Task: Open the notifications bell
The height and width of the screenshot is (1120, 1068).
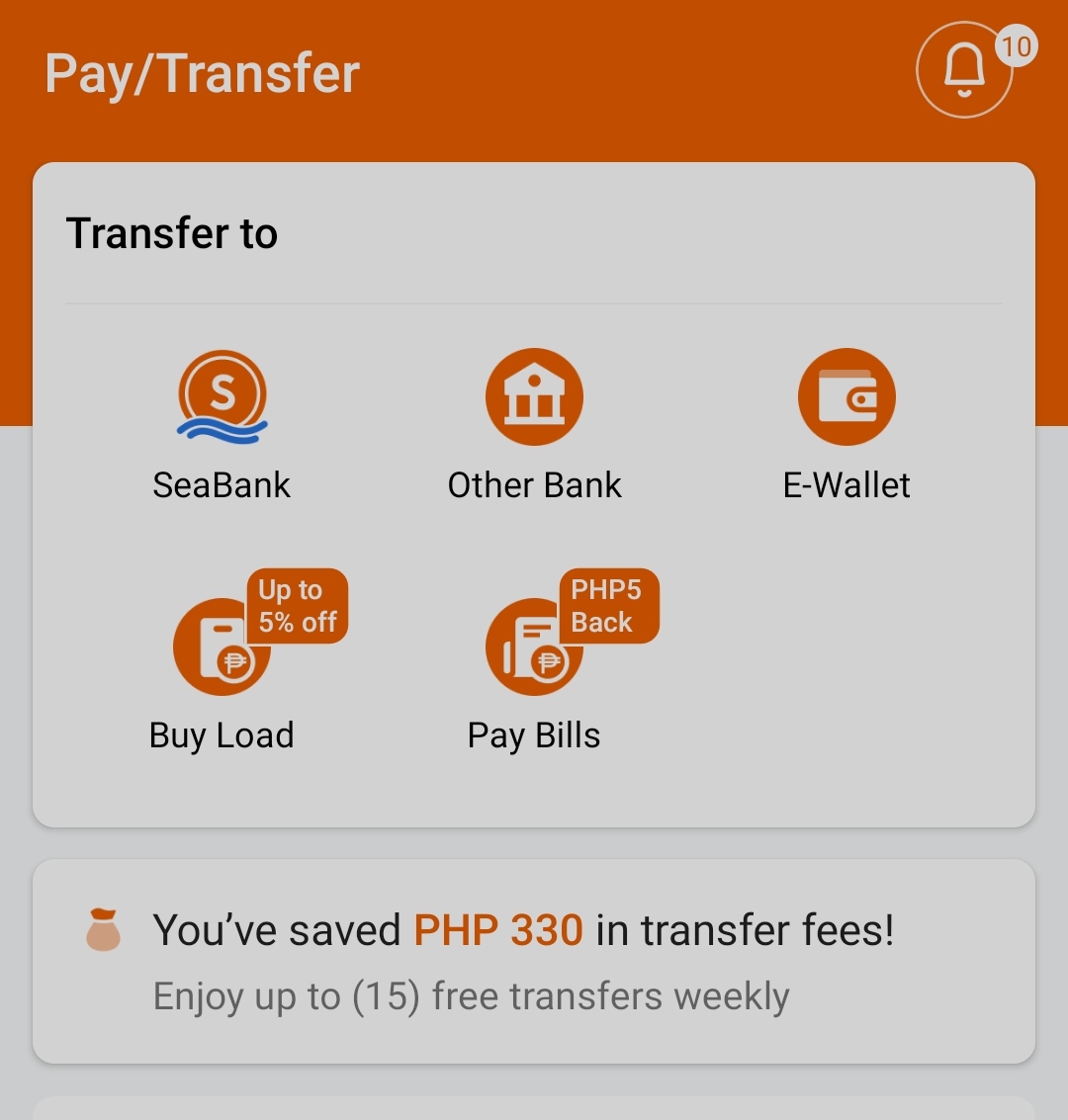Action: click(964, 70)
